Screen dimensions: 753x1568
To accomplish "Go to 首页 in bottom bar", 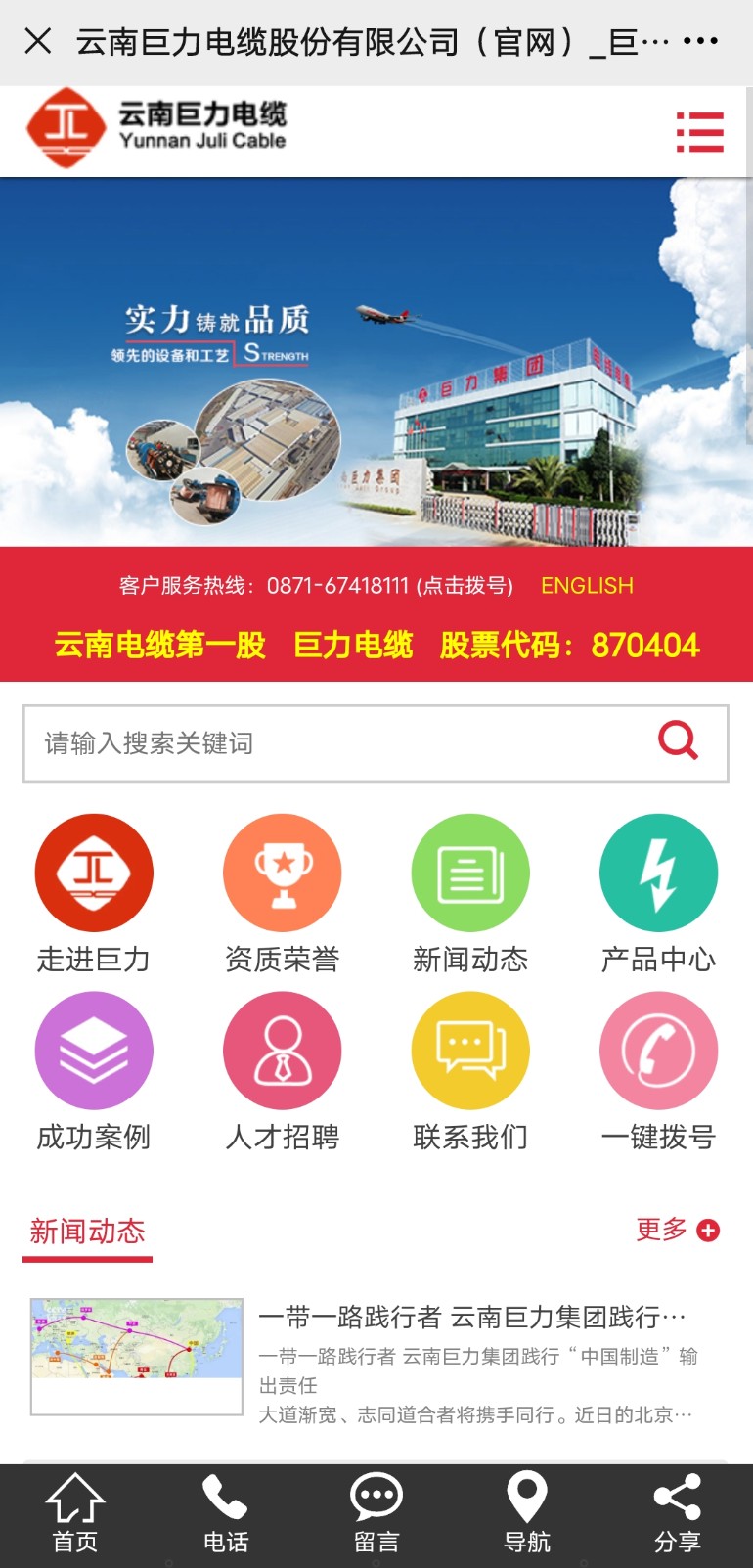I will point(75,1513).
